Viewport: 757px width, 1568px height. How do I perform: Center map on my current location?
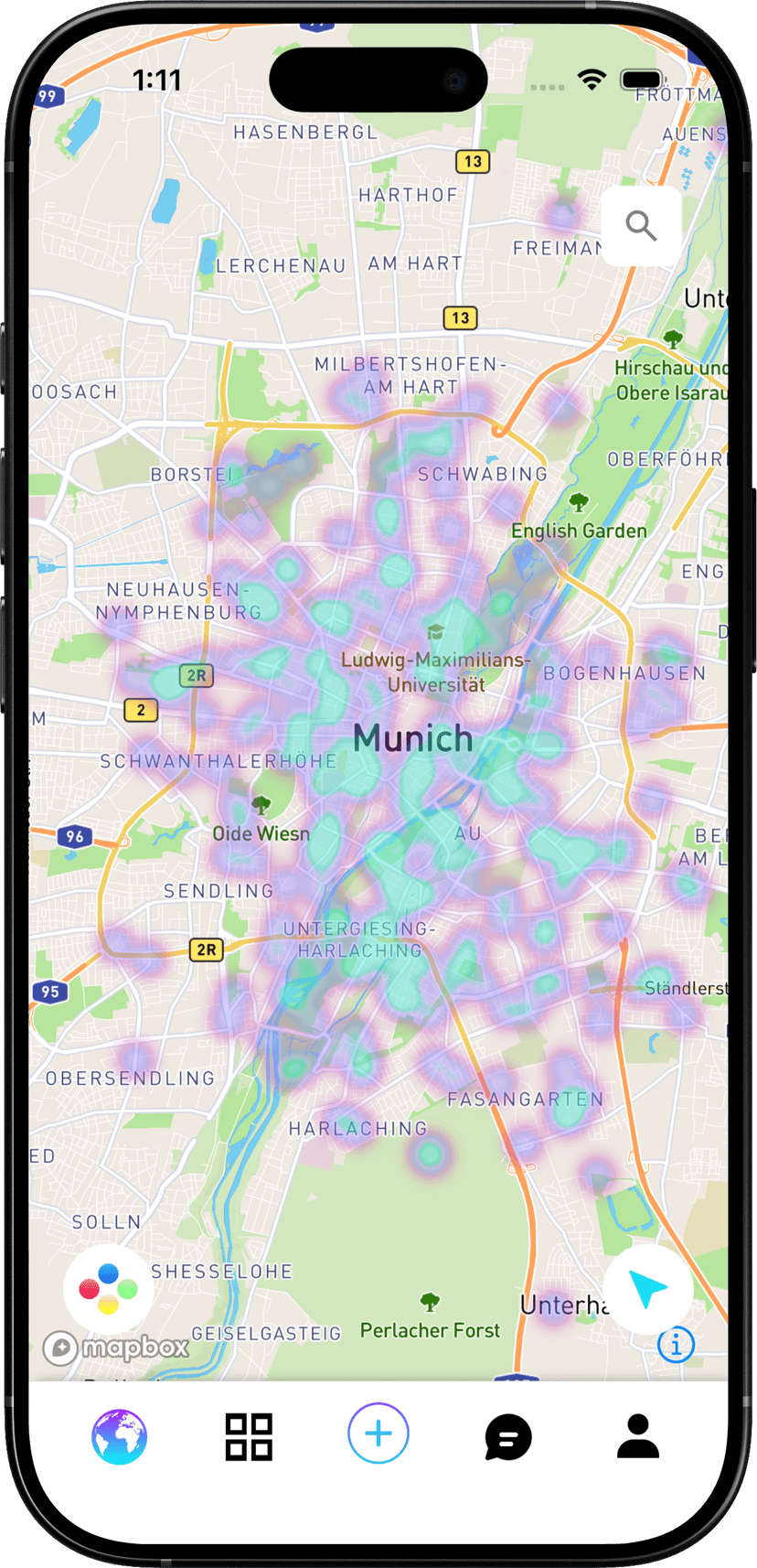pyautogui.click(x=648, y=1289)
